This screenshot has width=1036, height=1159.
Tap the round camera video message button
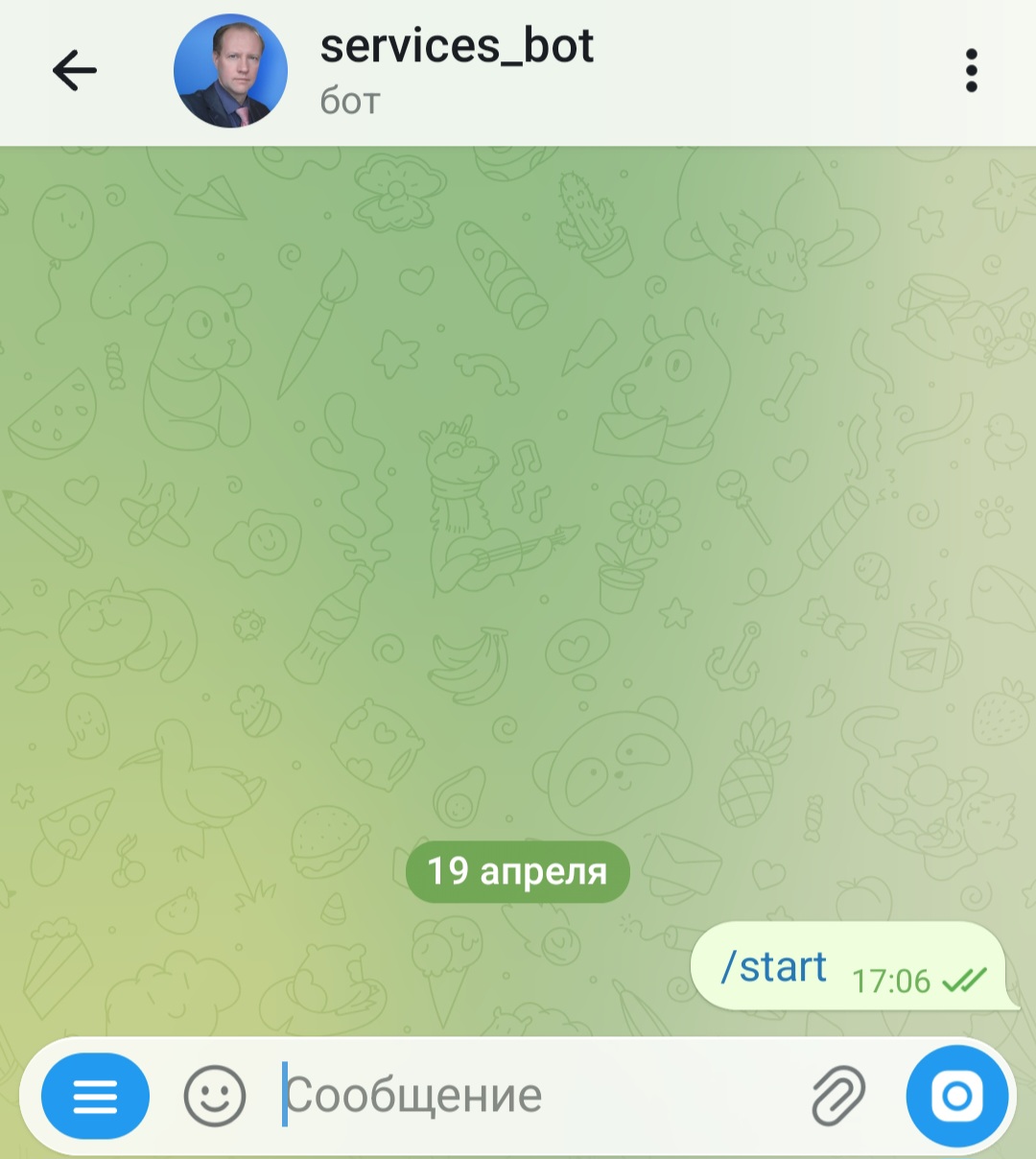click(956, 1096)
